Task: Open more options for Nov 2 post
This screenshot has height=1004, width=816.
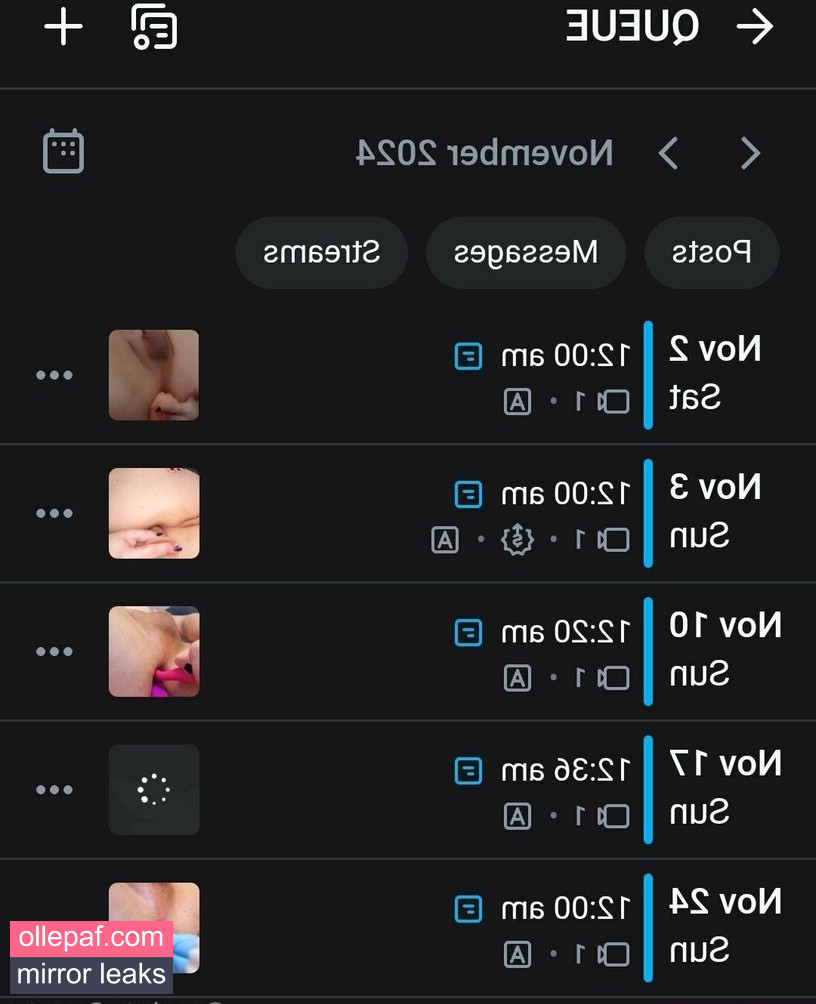Action: pos(54,375)
